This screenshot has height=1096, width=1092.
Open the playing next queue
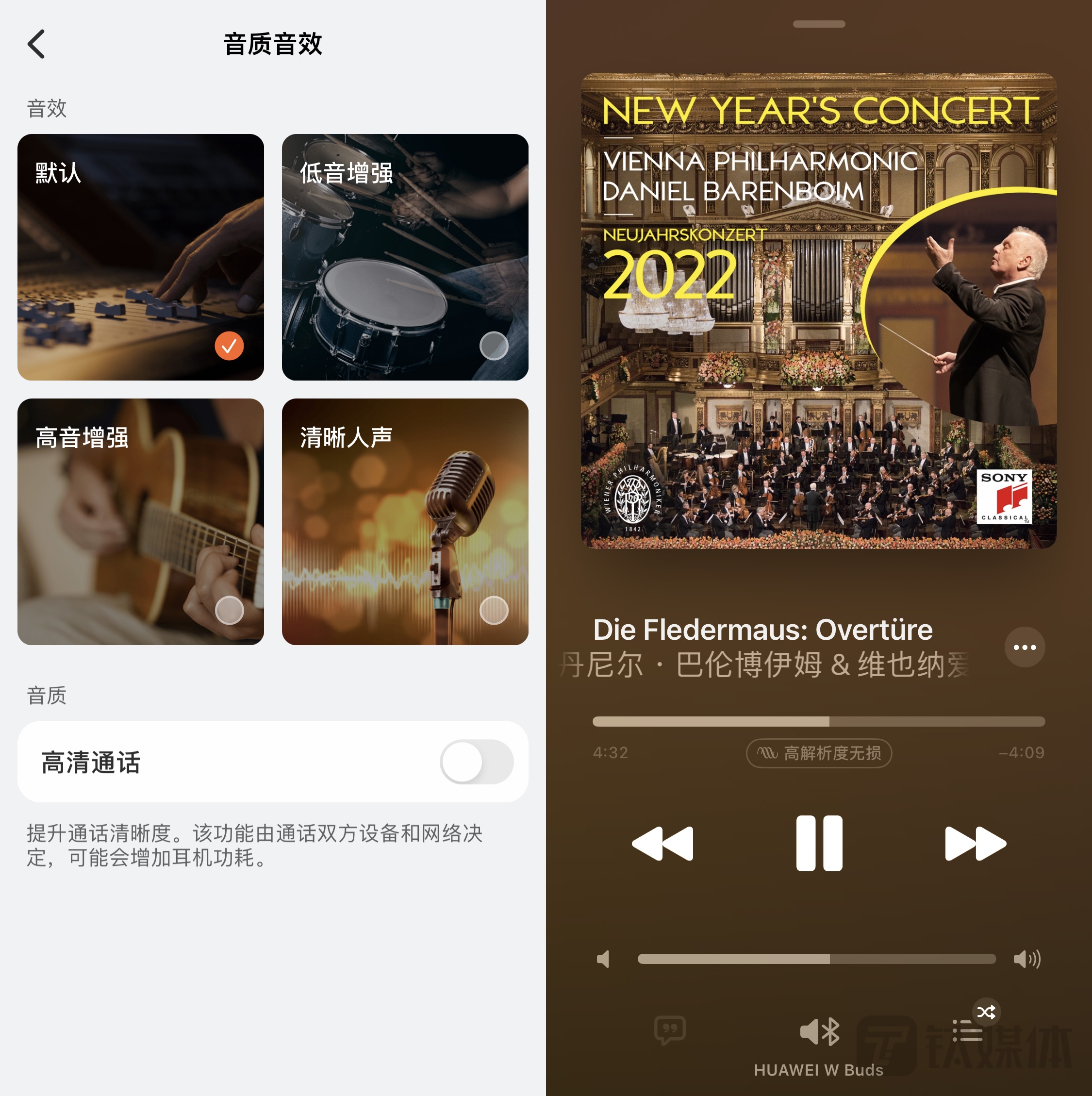(967, 1030)
